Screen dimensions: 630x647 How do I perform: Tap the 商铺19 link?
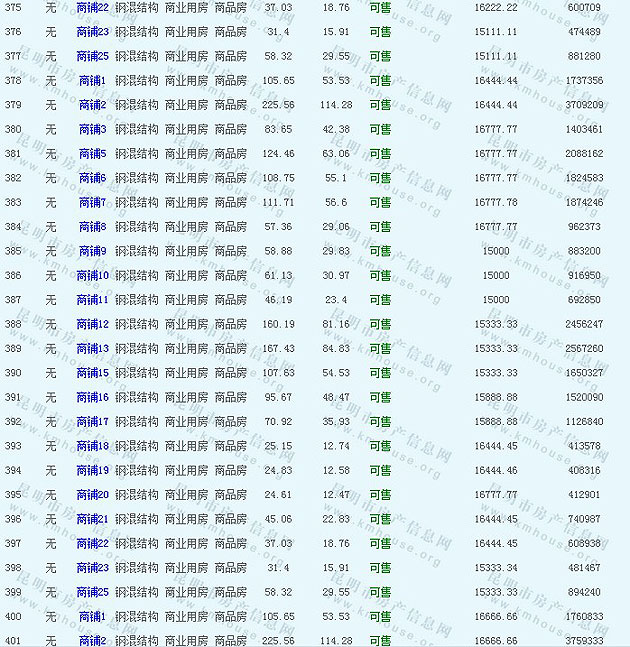tap(93, 470)
